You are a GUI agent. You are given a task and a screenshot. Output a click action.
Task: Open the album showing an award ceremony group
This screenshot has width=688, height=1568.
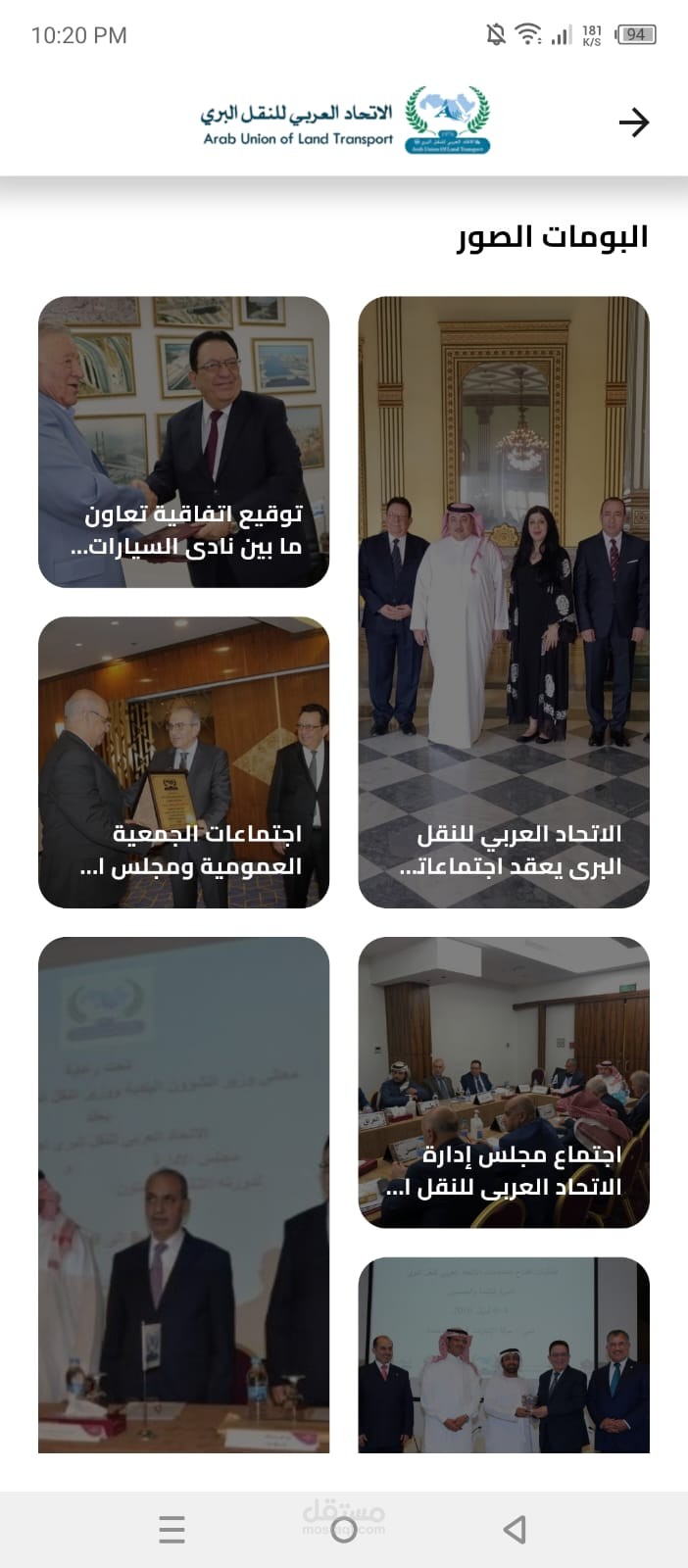coord(504,1355)
